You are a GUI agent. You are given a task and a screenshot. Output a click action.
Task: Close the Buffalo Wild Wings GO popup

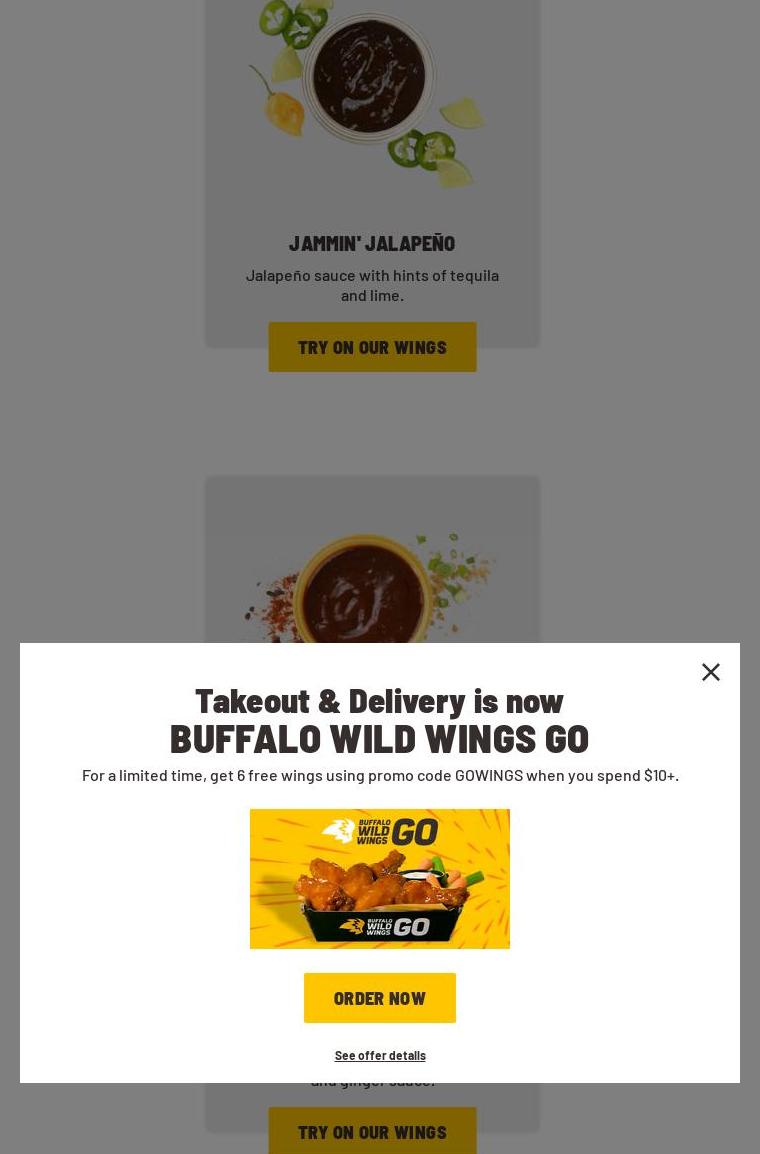pos(711,672)
